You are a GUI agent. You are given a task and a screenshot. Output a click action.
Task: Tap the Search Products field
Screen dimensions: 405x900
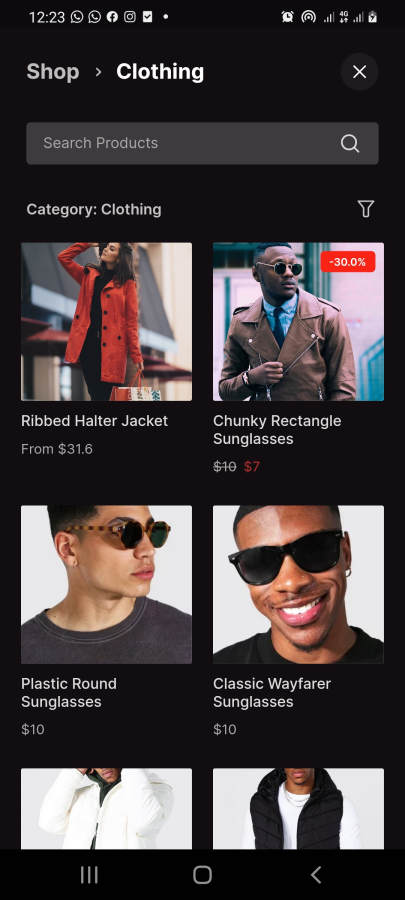click(x=202, y=143)
